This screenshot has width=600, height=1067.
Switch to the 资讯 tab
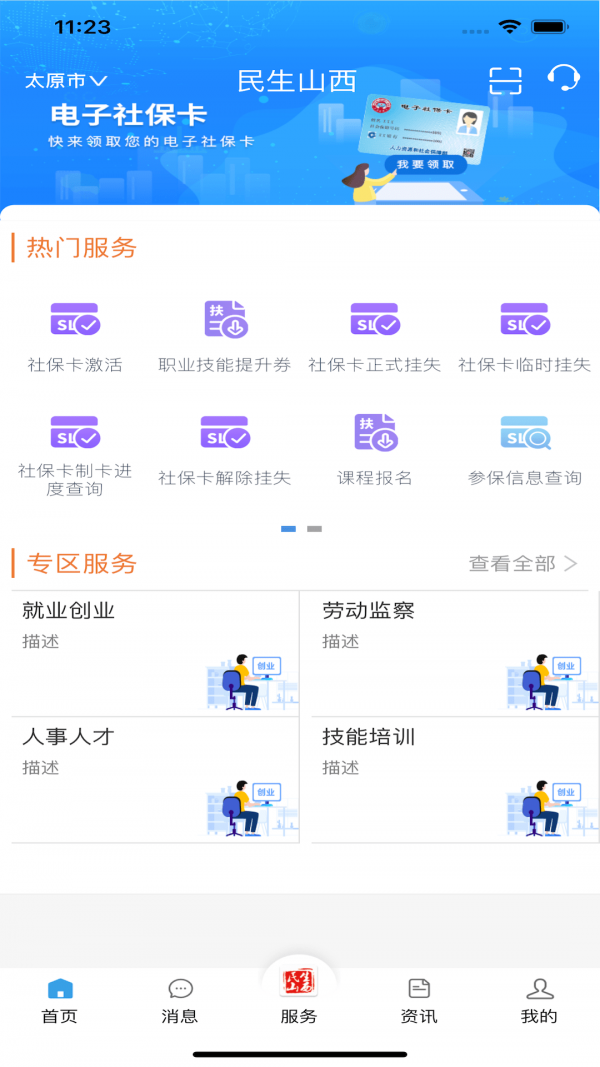click(x=419, y=1001)
